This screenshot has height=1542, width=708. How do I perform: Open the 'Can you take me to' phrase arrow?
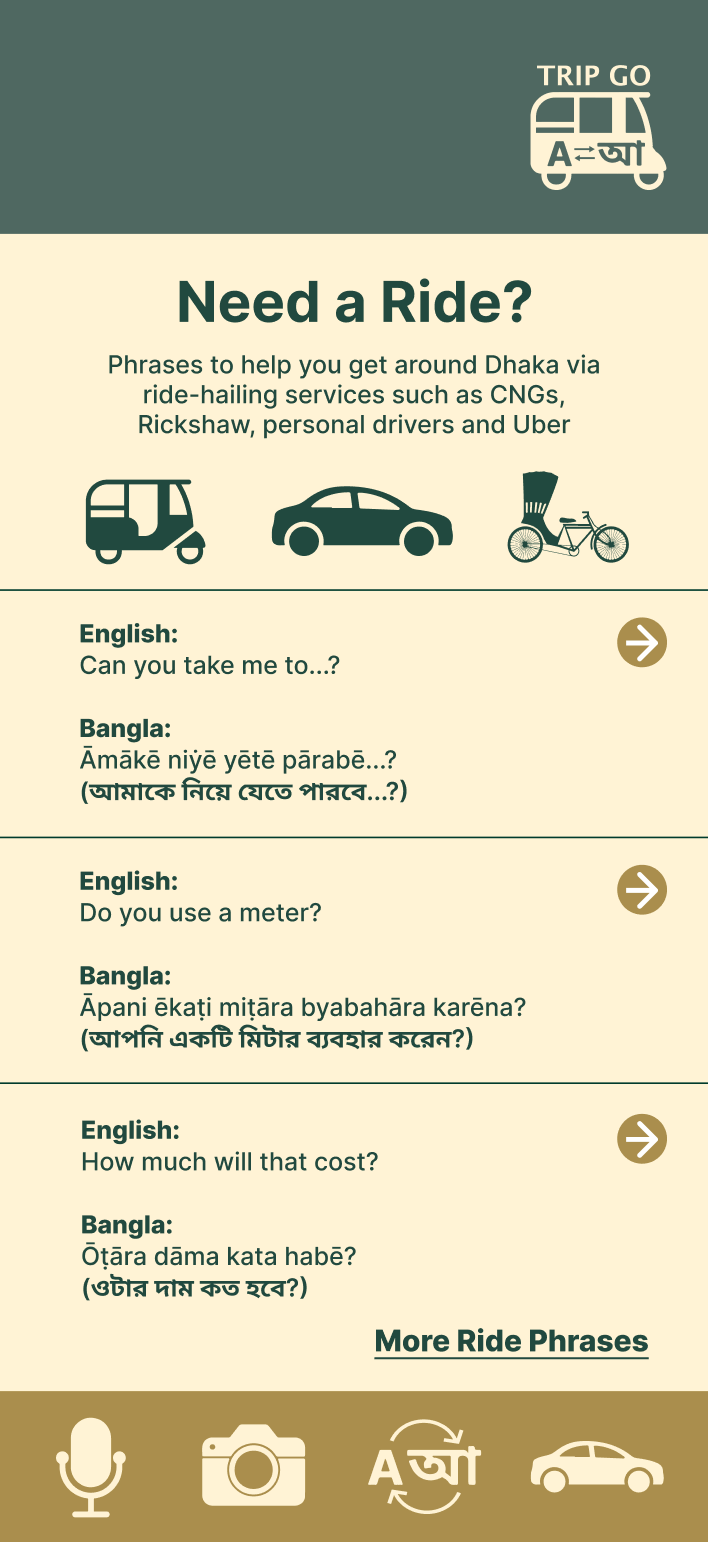[642, 642]
